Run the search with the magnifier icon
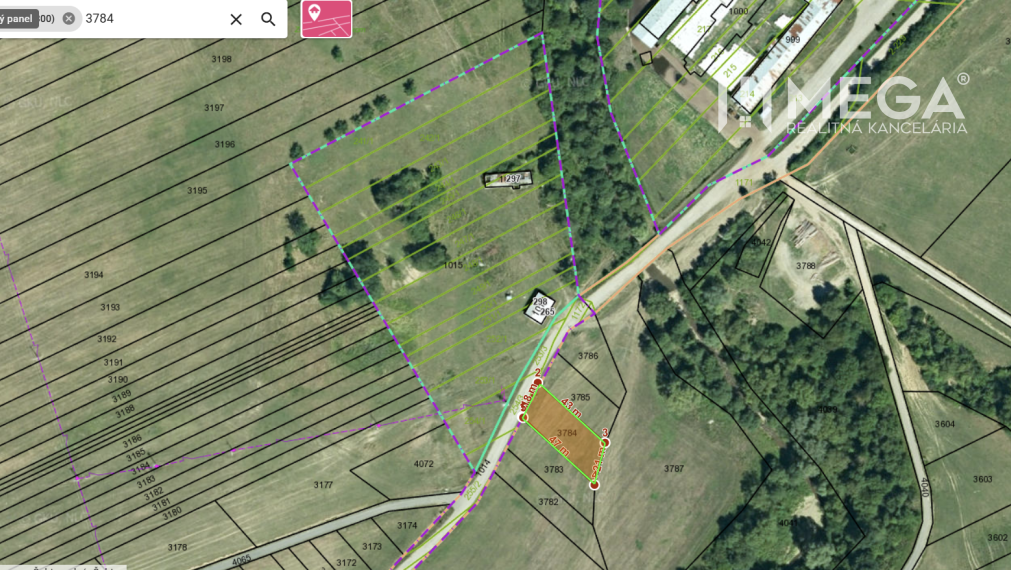This screenshot has height=570, width=1011. click(268, 19)
